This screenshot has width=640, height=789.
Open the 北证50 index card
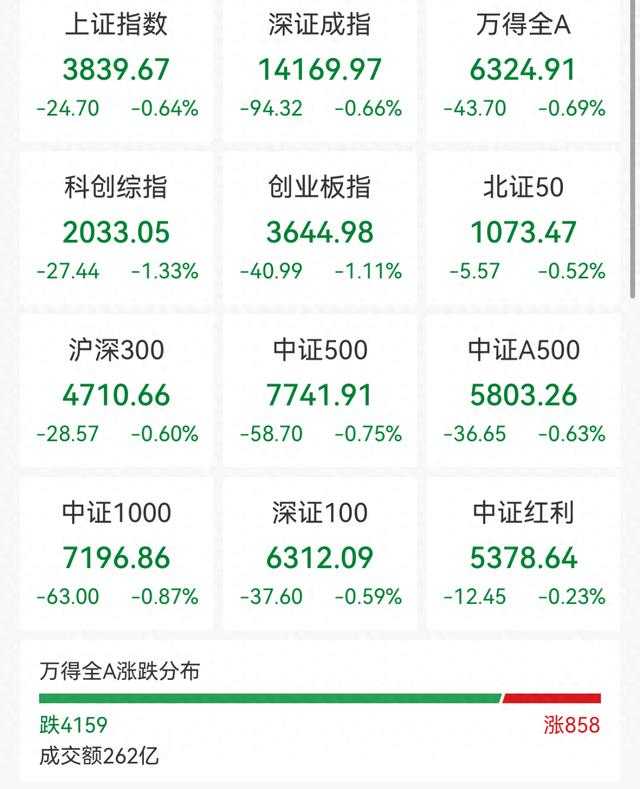[x=523, y=227]
